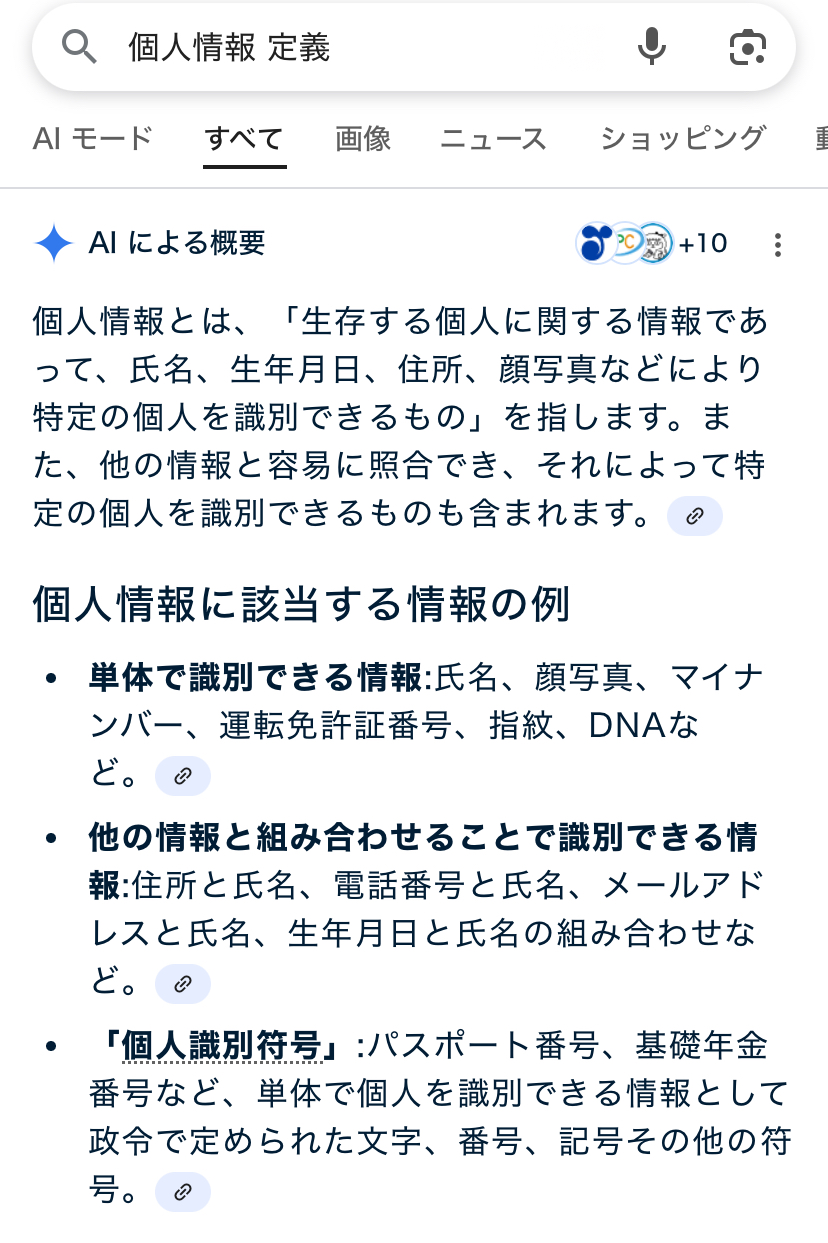Open the ニュース tab
Screen dimensions: 828x1243
click(493, 138)
